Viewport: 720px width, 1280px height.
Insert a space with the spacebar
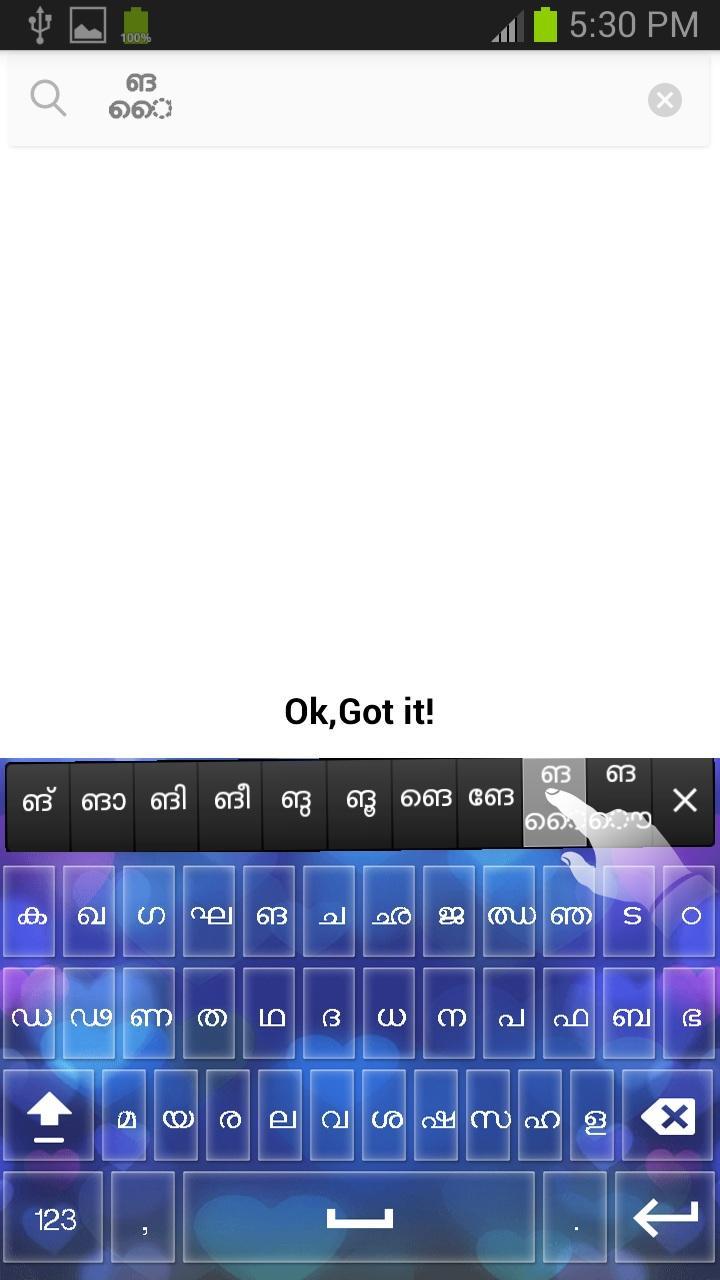tap(360, 1219)
